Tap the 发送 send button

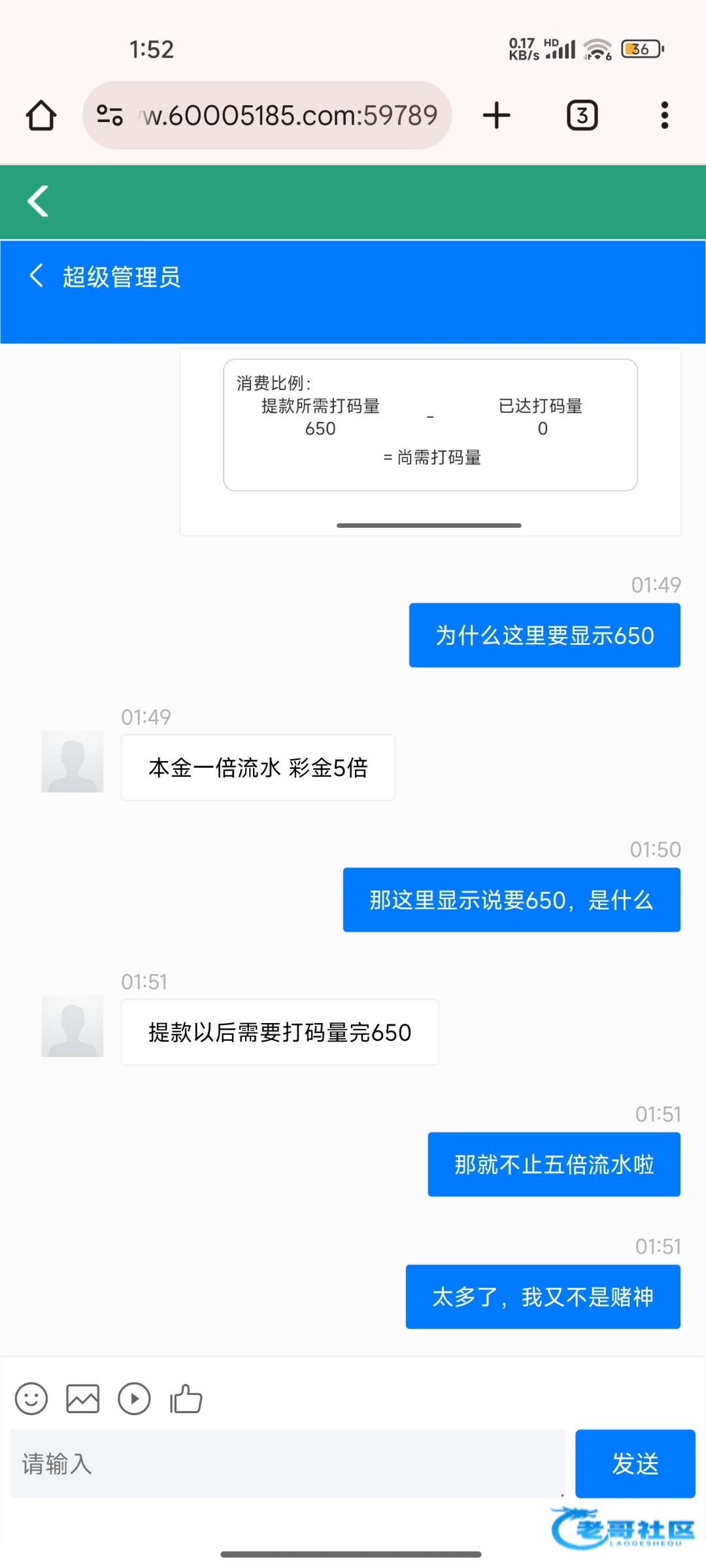click(x=635, y=1464)
